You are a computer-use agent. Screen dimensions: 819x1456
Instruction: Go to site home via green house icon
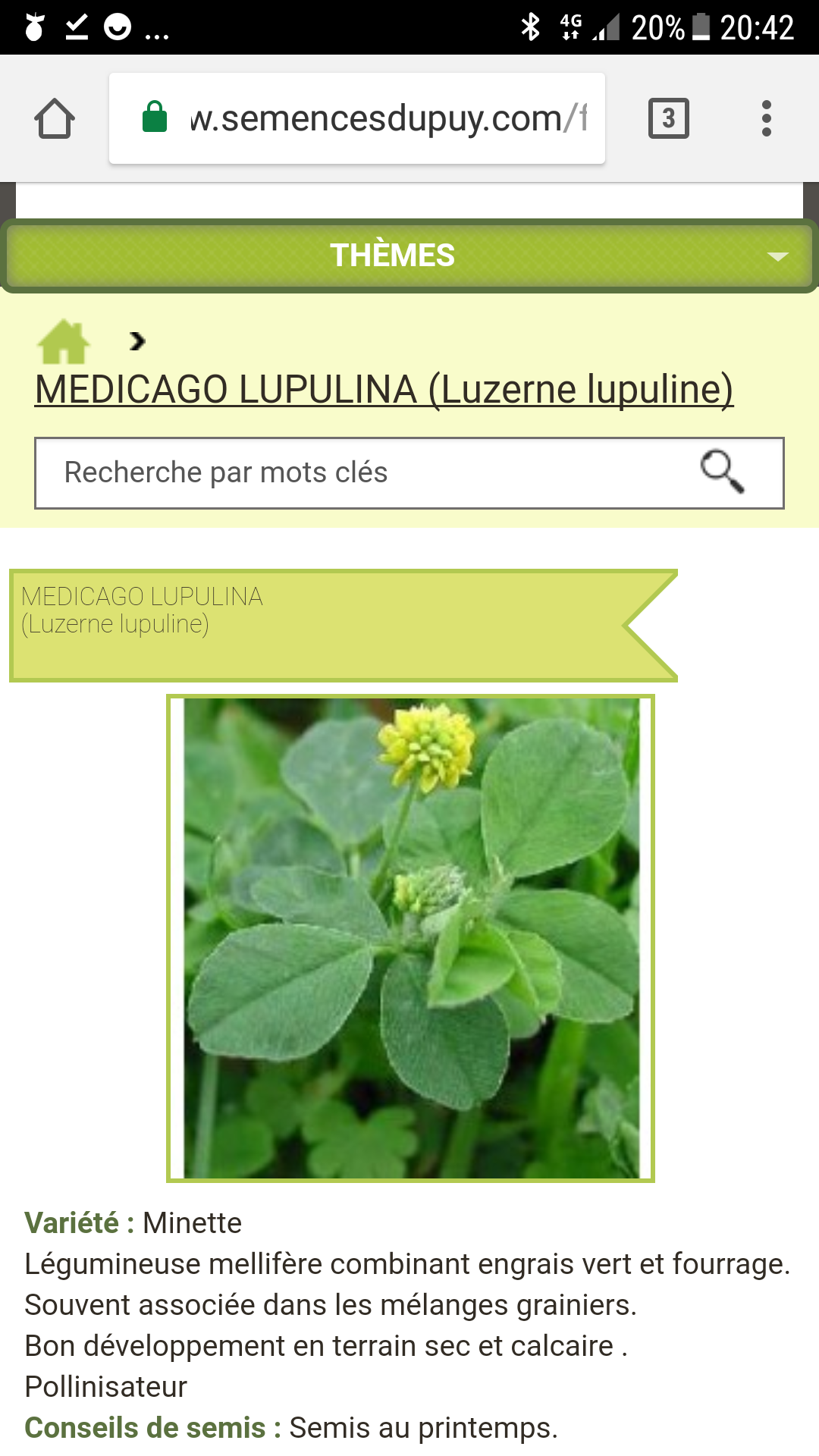coord(64,342)
